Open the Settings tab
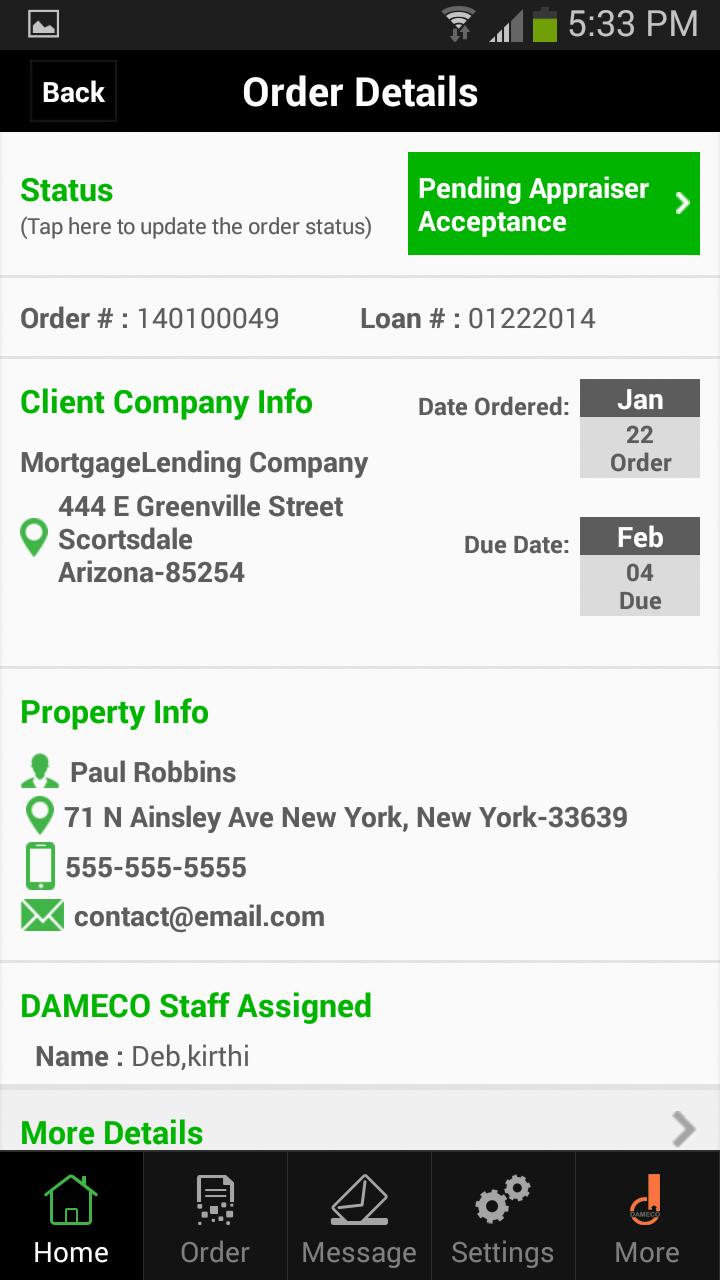The image size is (720, 1280). click(502, 1218)
